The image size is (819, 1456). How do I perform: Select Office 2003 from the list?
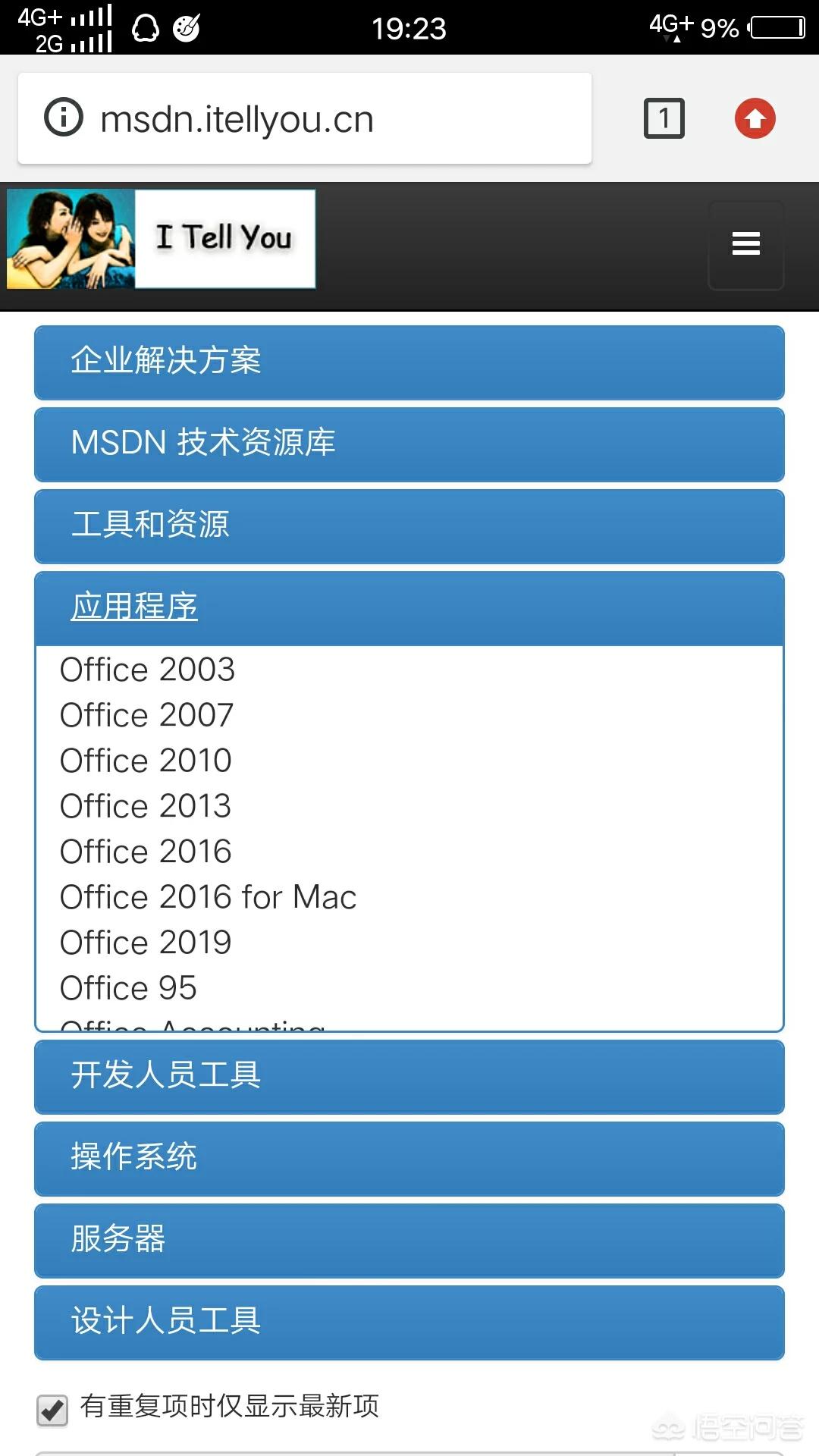(148, 670)
